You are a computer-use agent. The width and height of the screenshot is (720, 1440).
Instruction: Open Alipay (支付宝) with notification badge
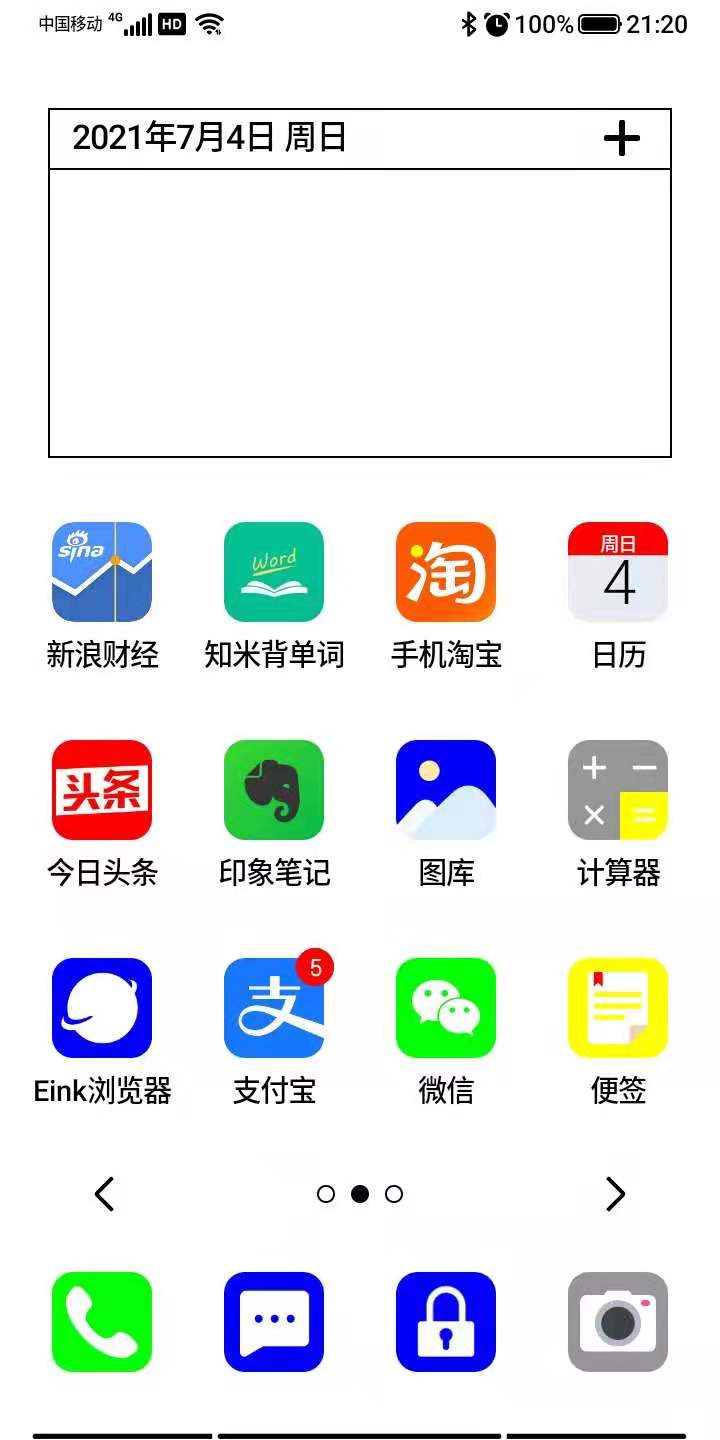pos(274,1007)
